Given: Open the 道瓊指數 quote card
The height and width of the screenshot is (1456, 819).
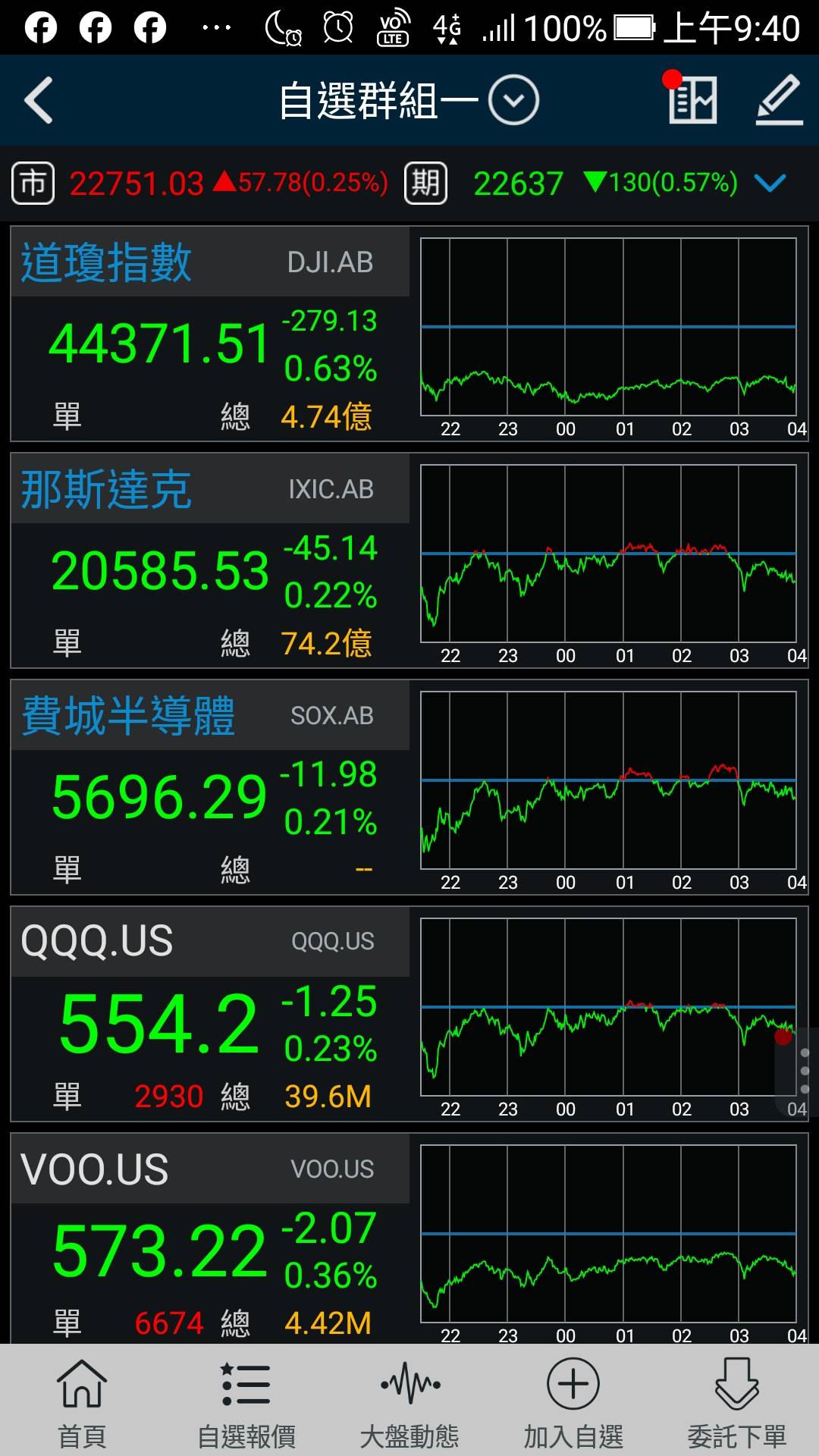Looking at the screenshot, I should (x=409, y=334).
